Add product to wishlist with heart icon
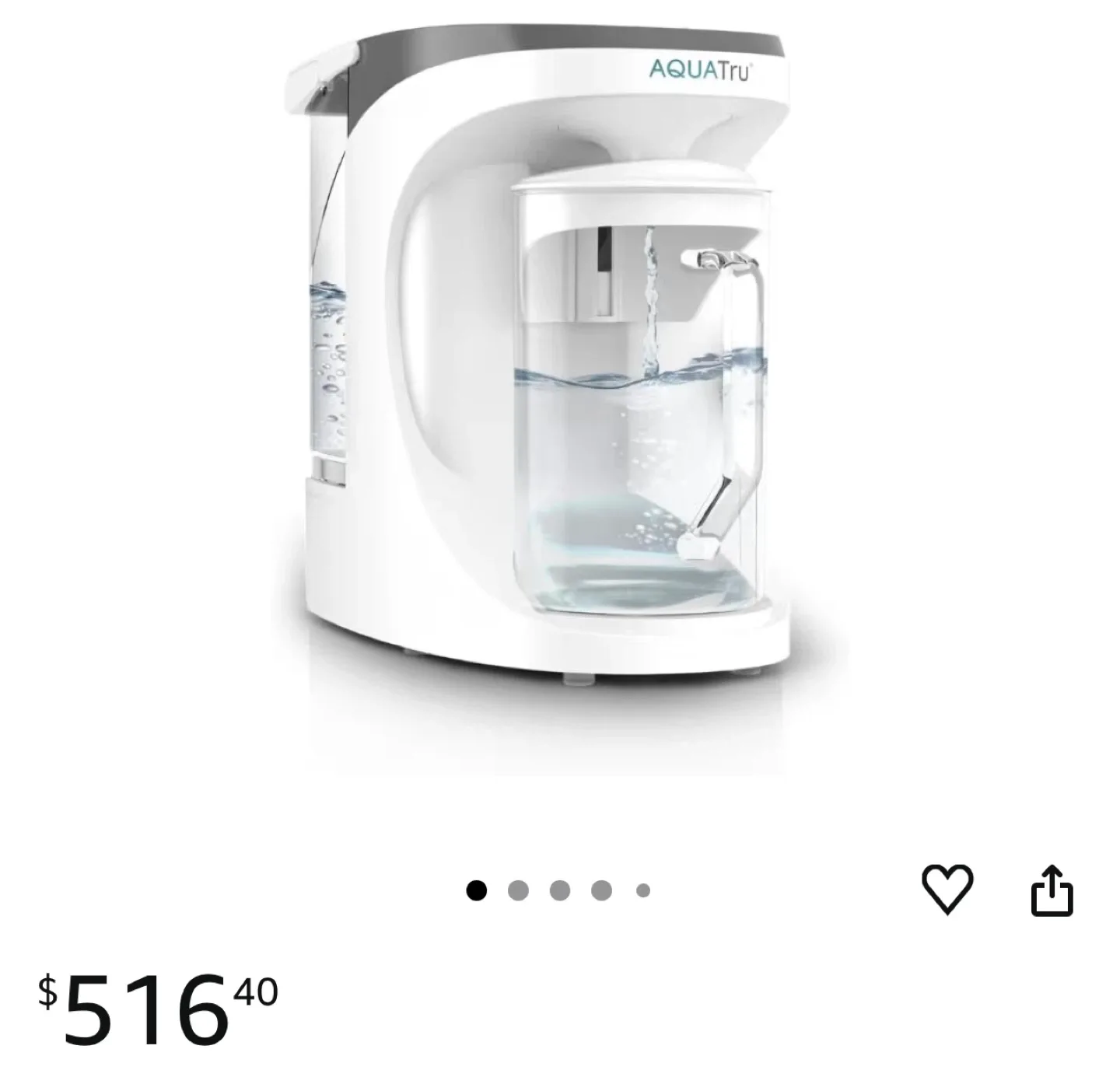The image size is (1120, 1091). [x=947, y=889]
